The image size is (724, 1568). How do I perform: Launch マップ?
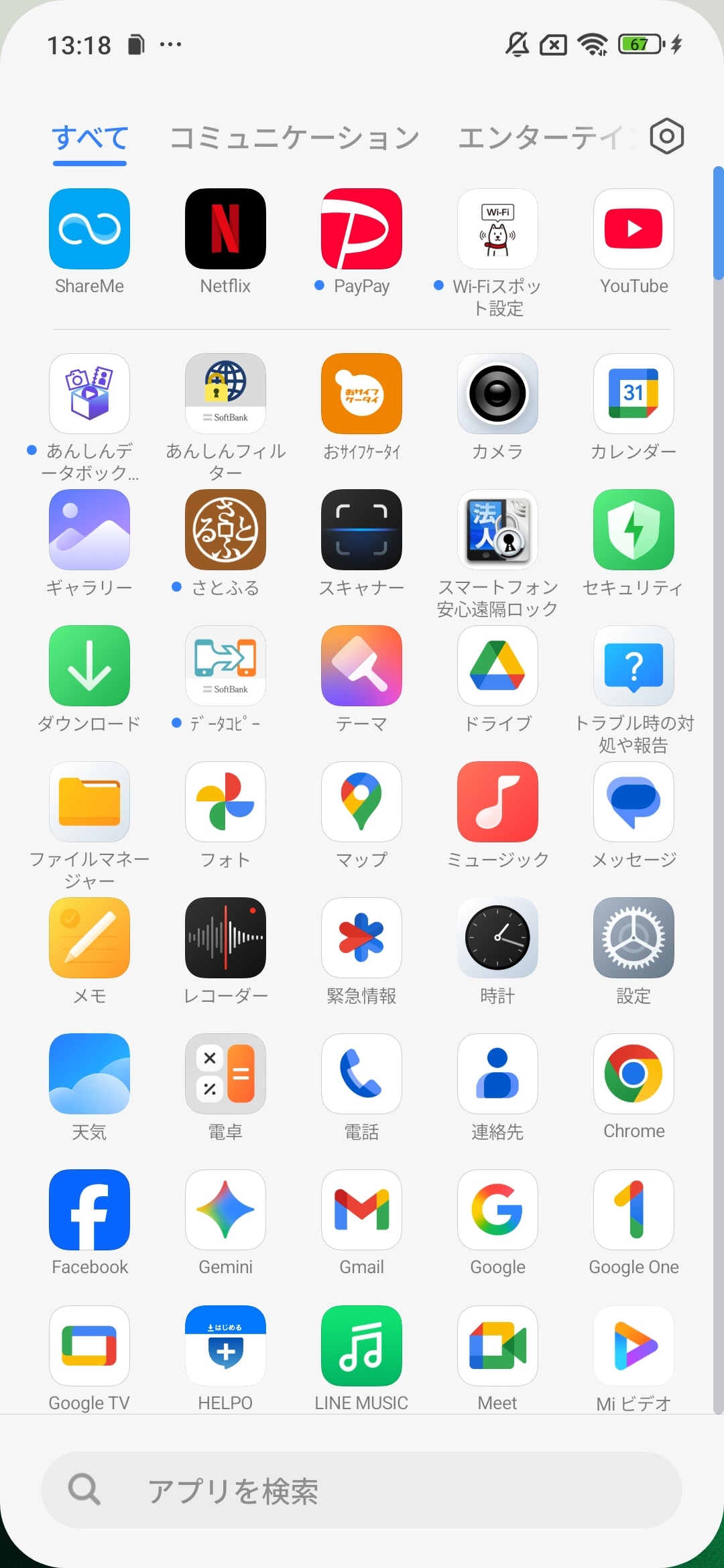[361, 802]
